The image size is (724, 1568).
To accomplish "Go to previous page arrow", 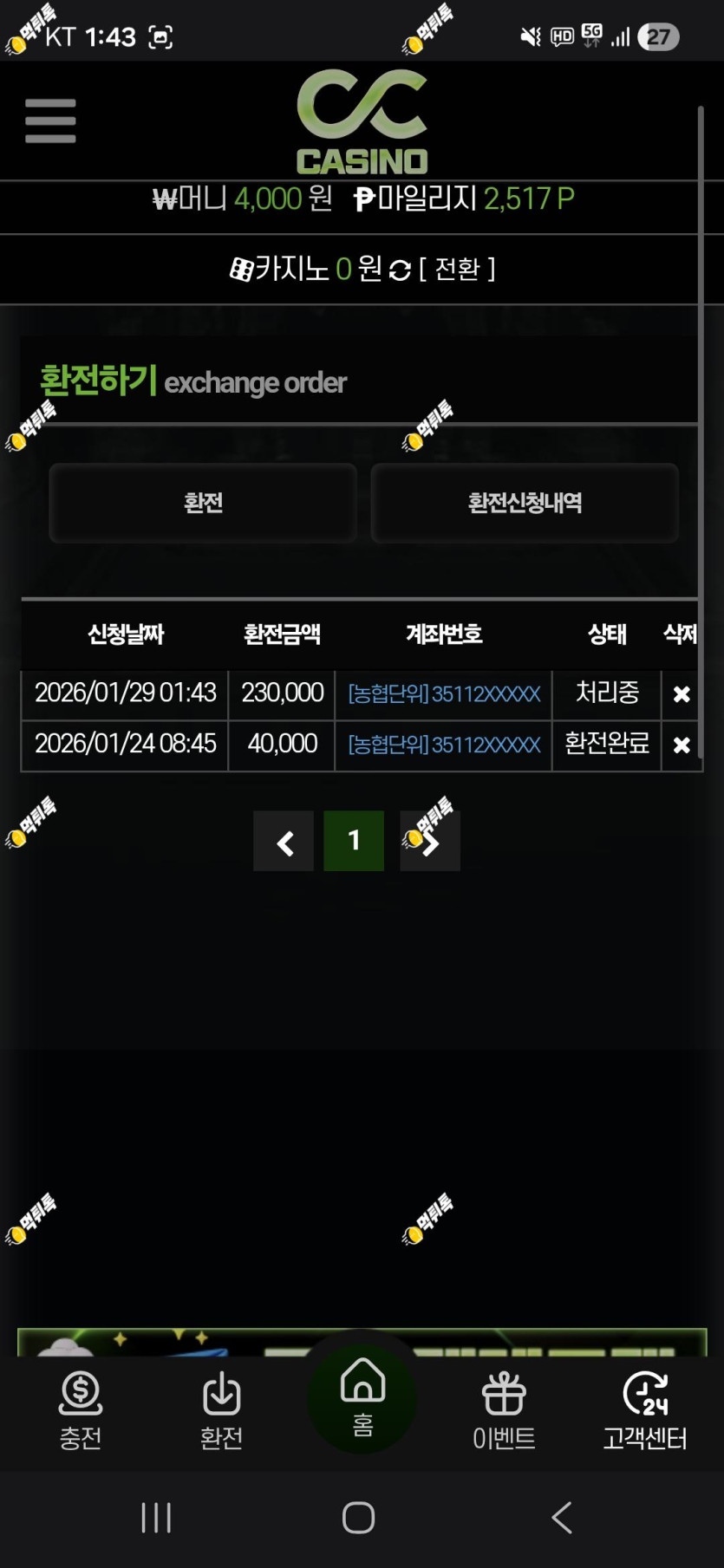I will 284,842.
